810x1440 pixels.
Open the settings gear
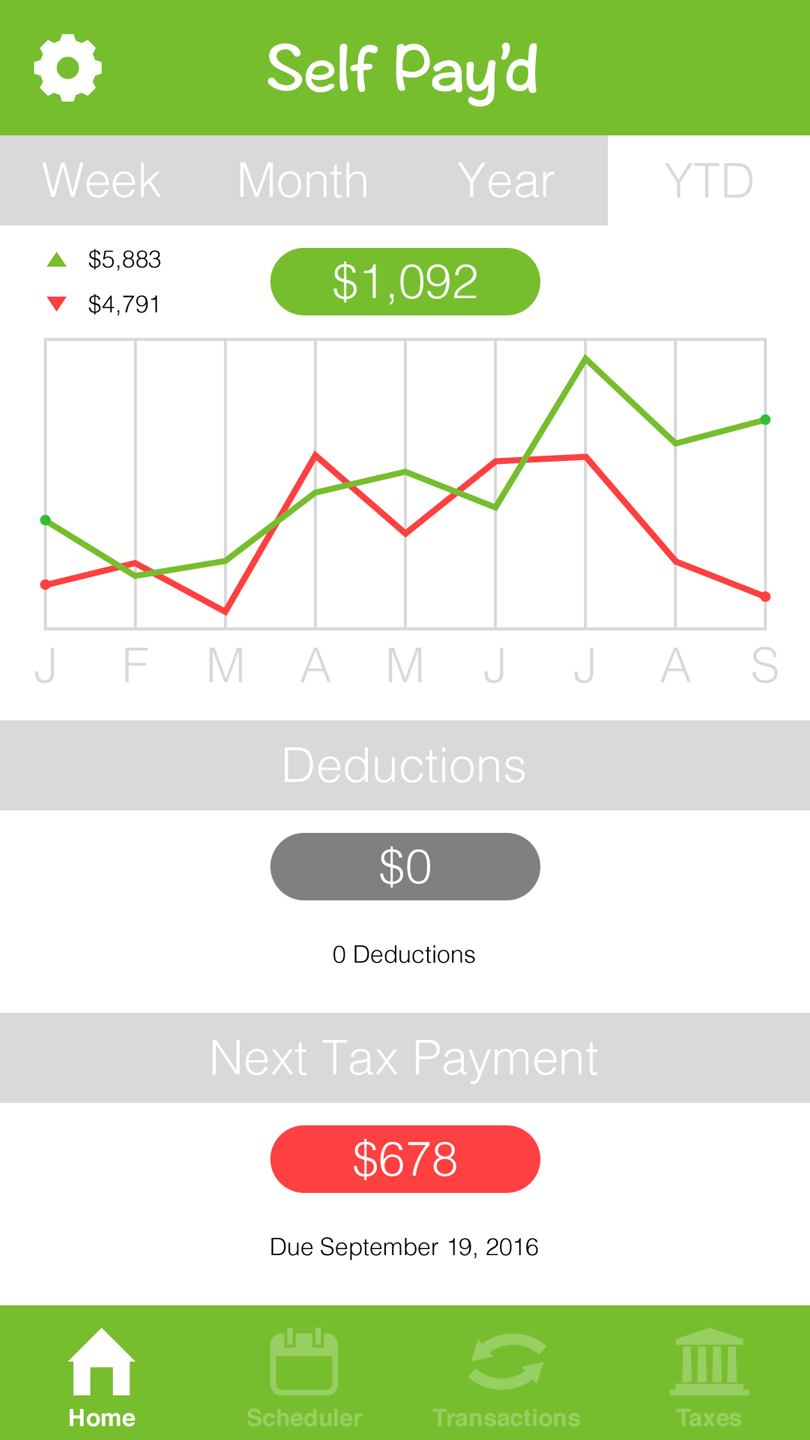click(68, 68)
